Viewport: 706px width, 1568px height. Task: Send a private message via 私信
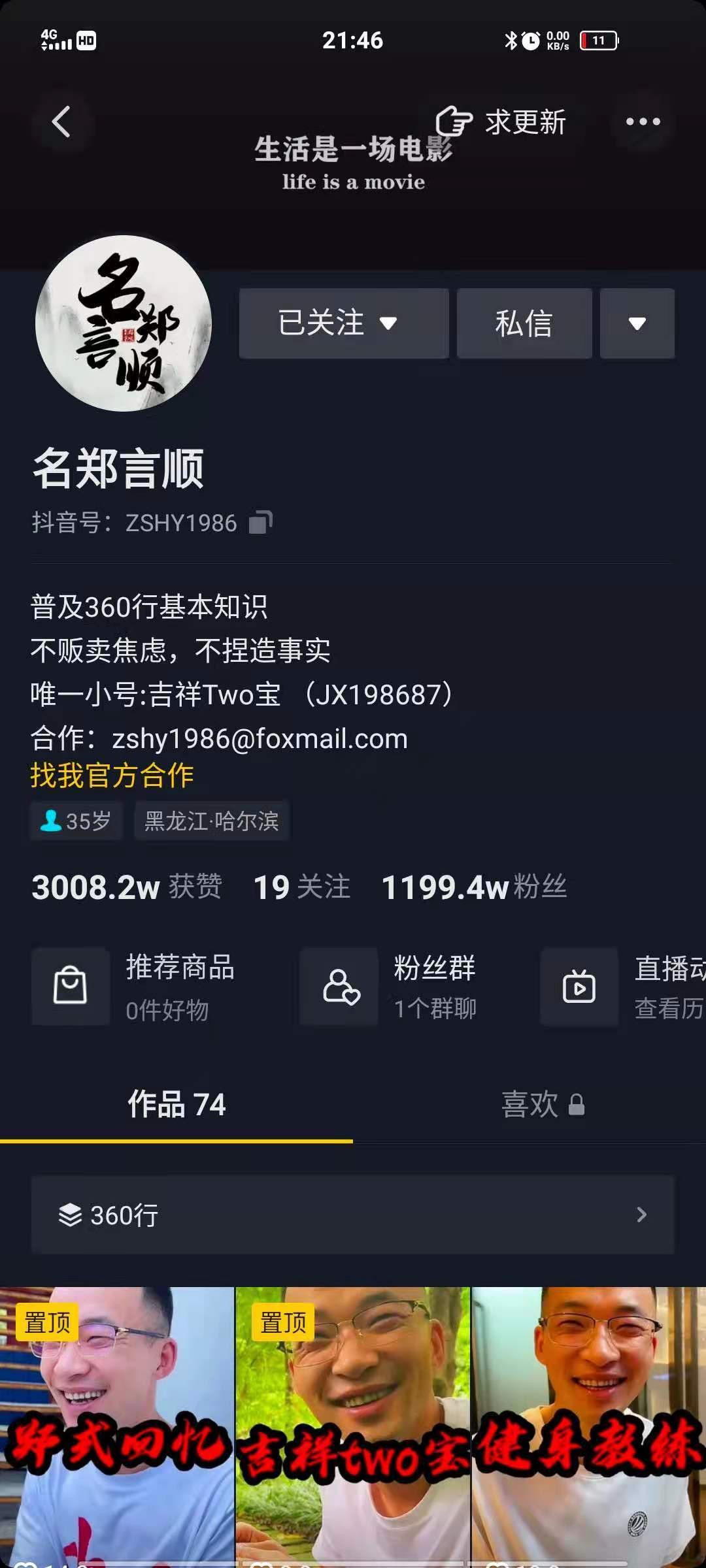(524, 323)
